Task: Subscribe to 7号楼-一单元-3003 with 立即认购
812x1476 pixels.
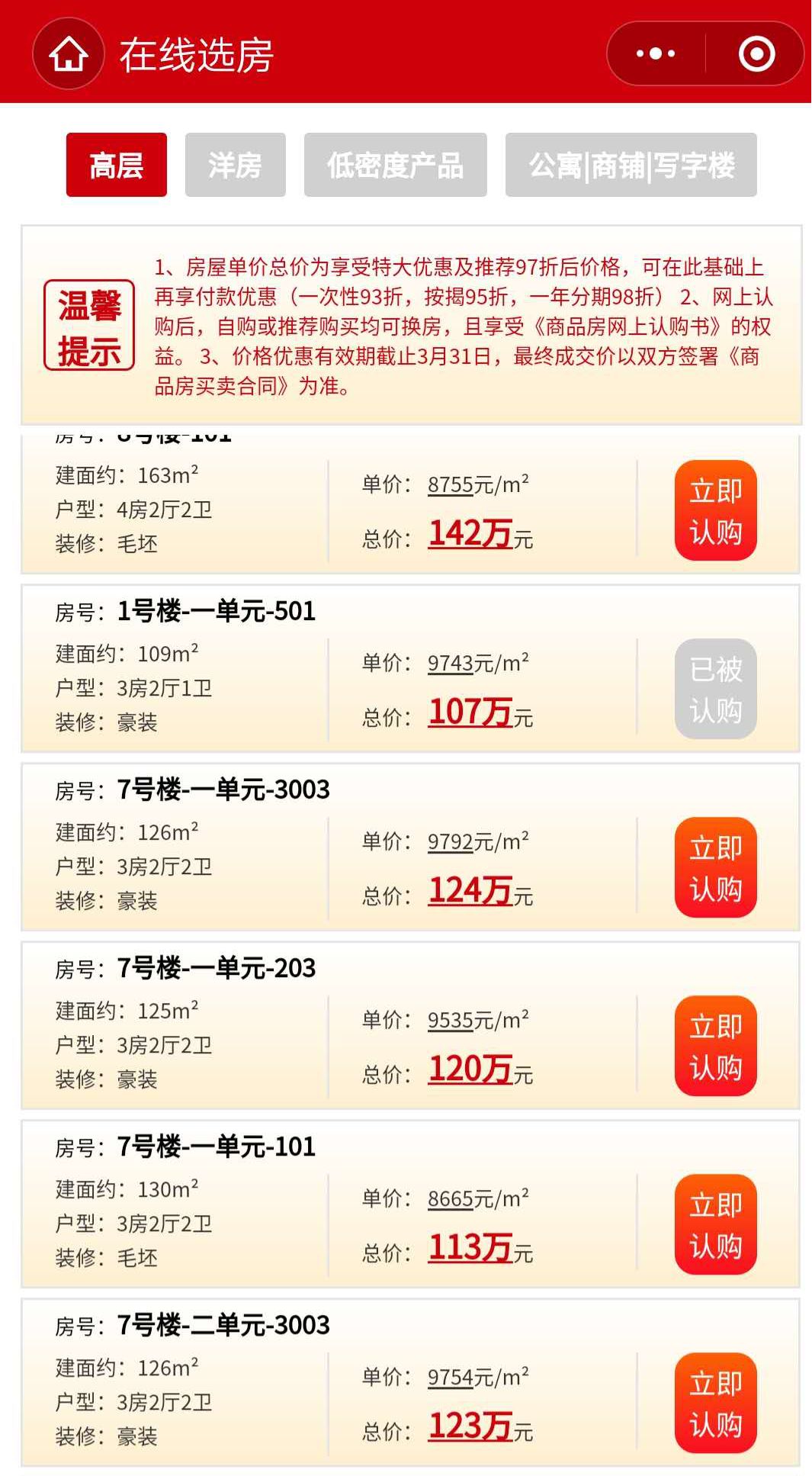Action: click(x=715, y=867)
